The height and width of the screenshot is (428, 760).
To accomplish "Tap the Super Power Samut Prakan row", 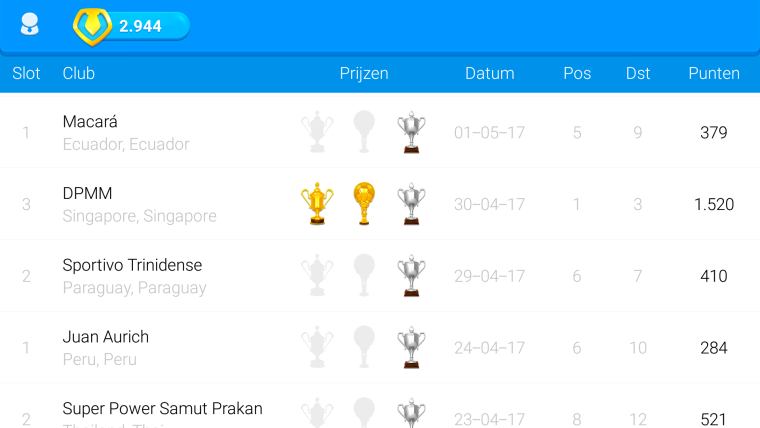I will pos(380,412).
